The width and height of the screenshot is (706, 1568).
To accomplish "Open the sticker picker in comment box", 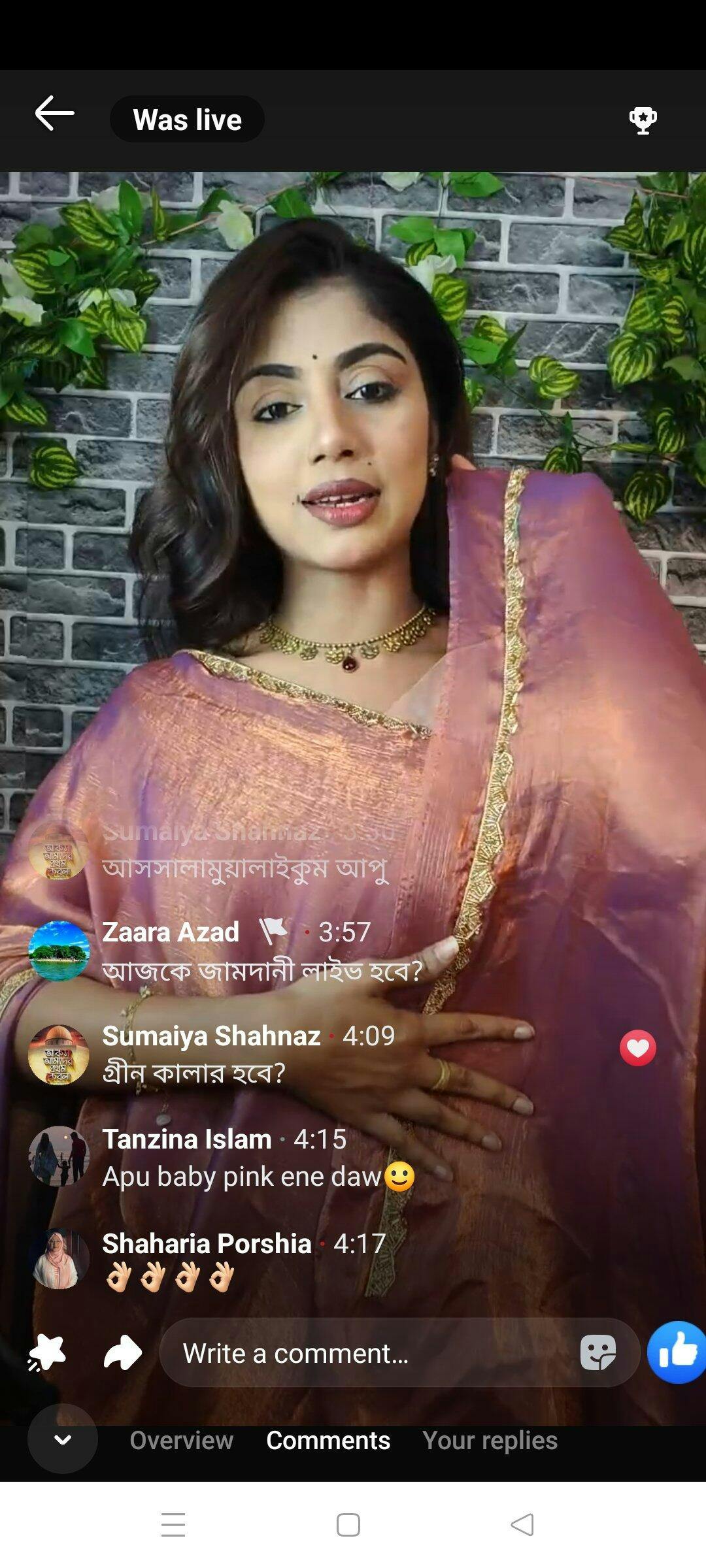I will 597,1352.
